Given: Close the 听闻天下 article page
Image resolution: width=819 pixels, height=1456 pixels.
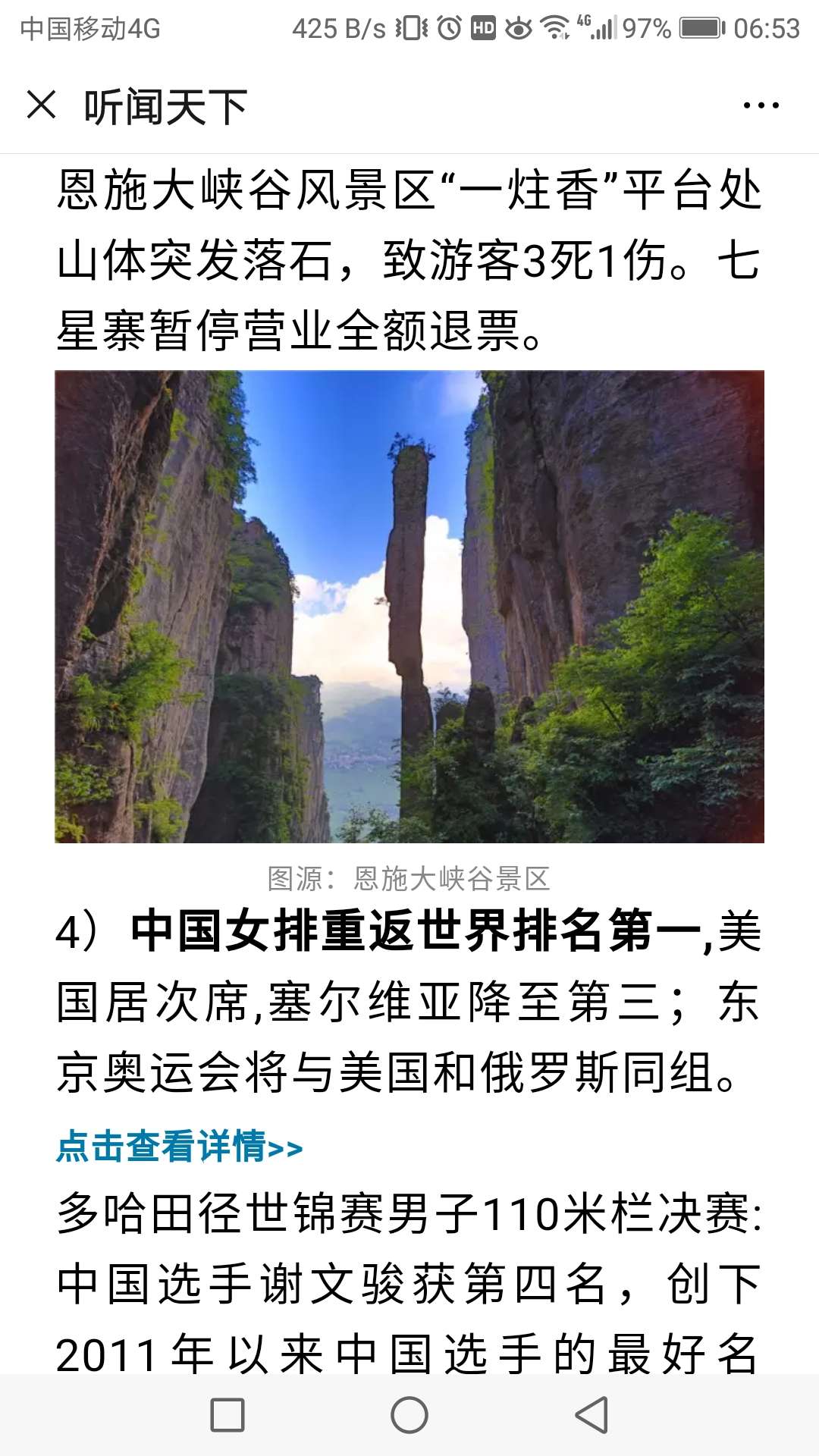Looking at the screenshot, I should (42, 105).
